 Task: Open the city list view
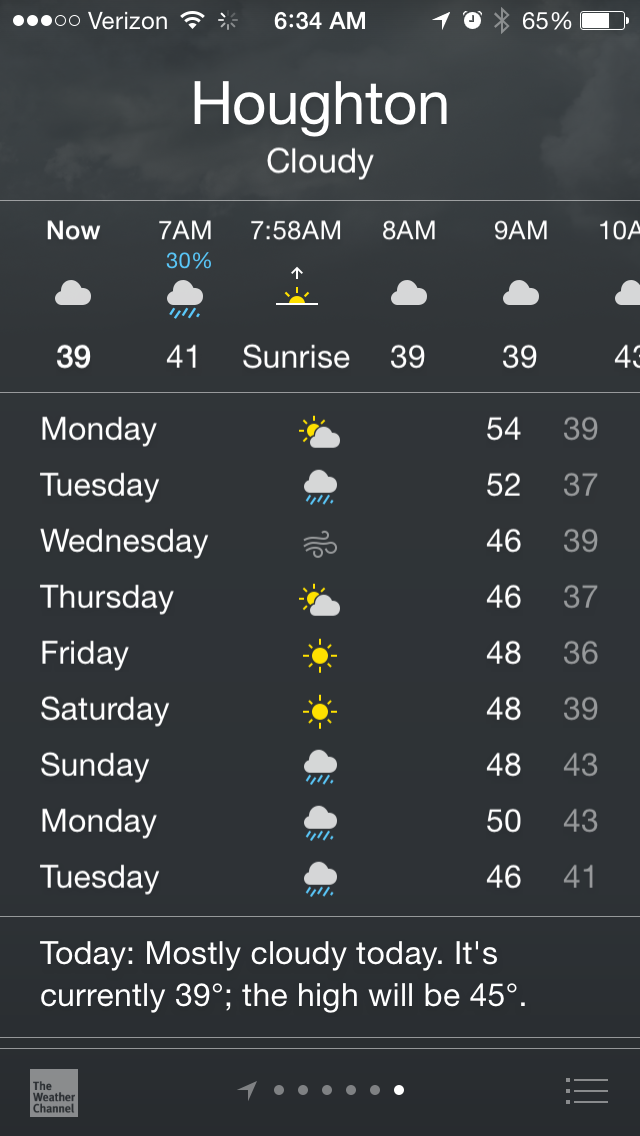[586, 1090]
